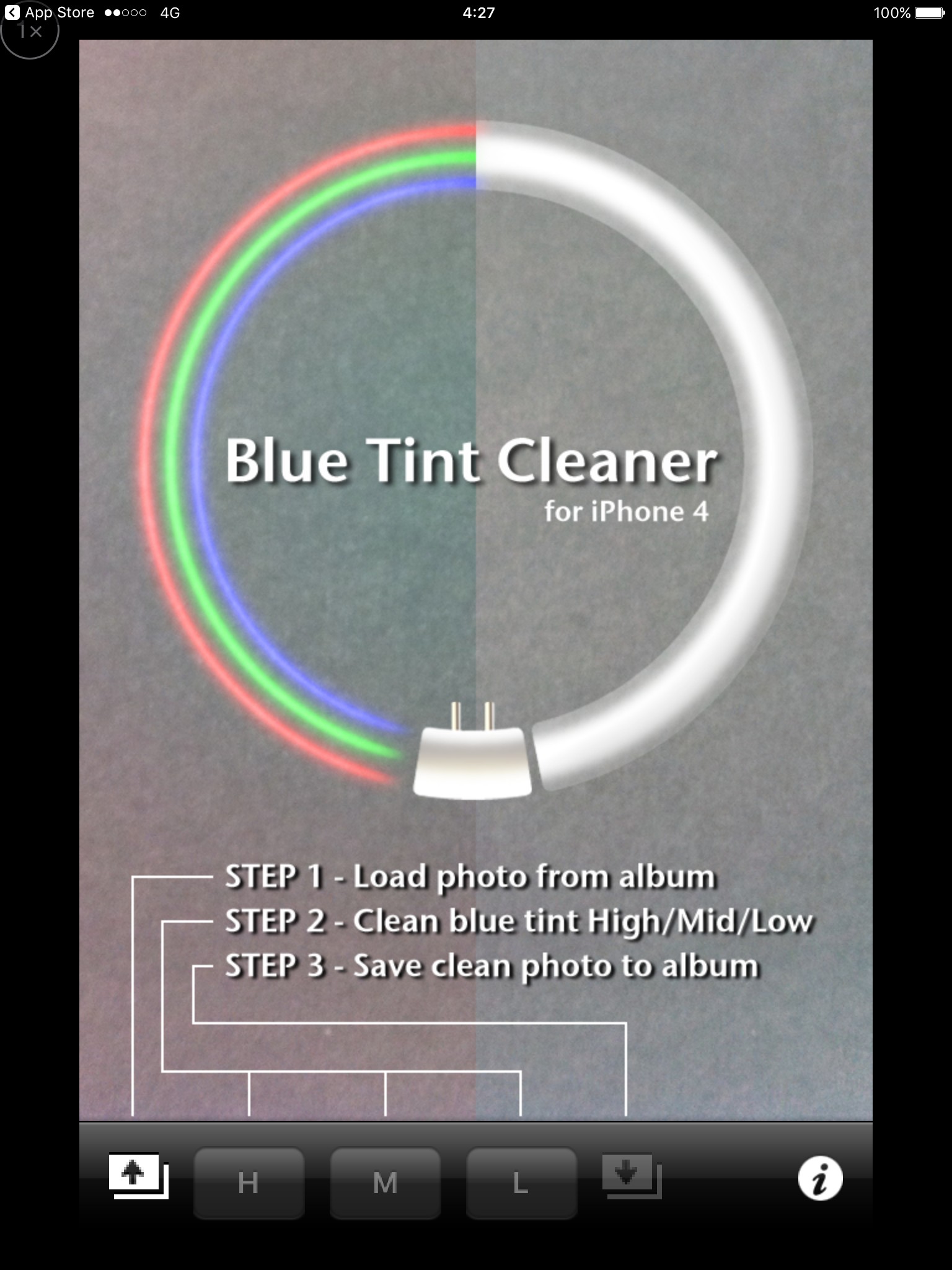Open the info screen
952x1270 pixels.
[x=820, y=1178]
